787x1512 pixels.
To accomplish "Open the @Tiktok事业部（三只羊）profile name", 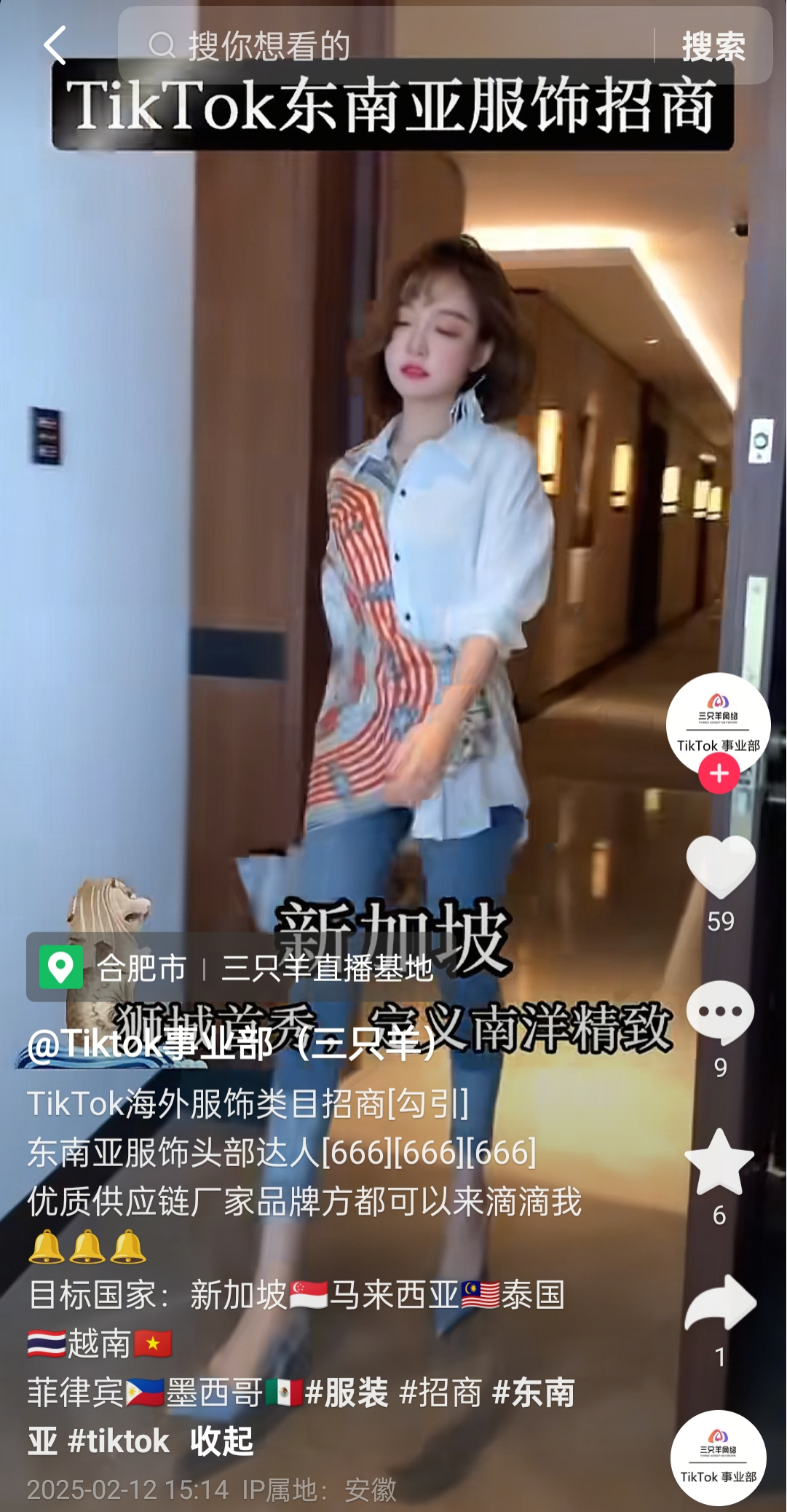I will pyautogui.click(x=232, y=1044).
